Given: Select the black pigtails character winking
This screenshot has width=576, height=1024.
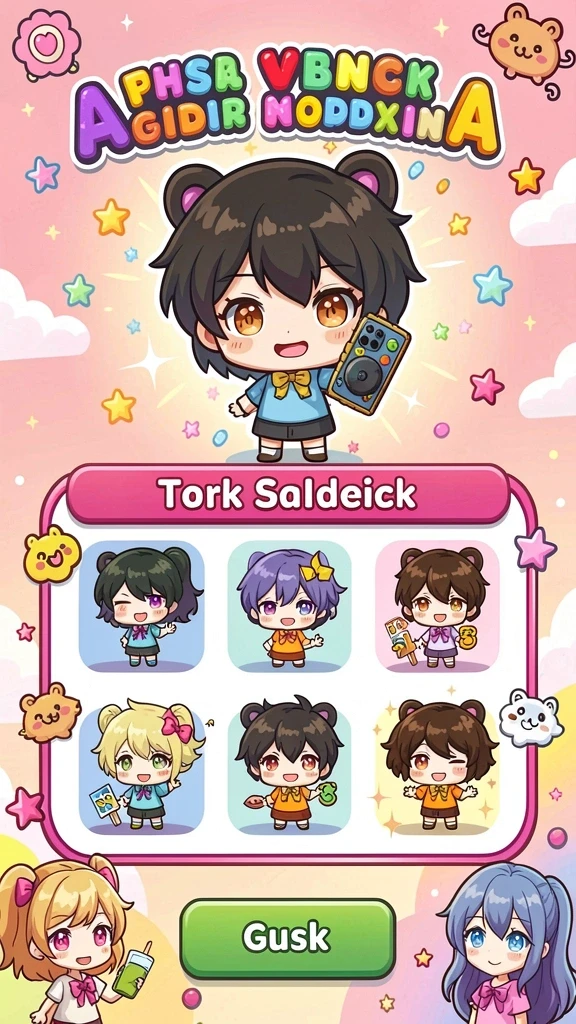Looking at the screenshot, I should (x=142, y=606).
